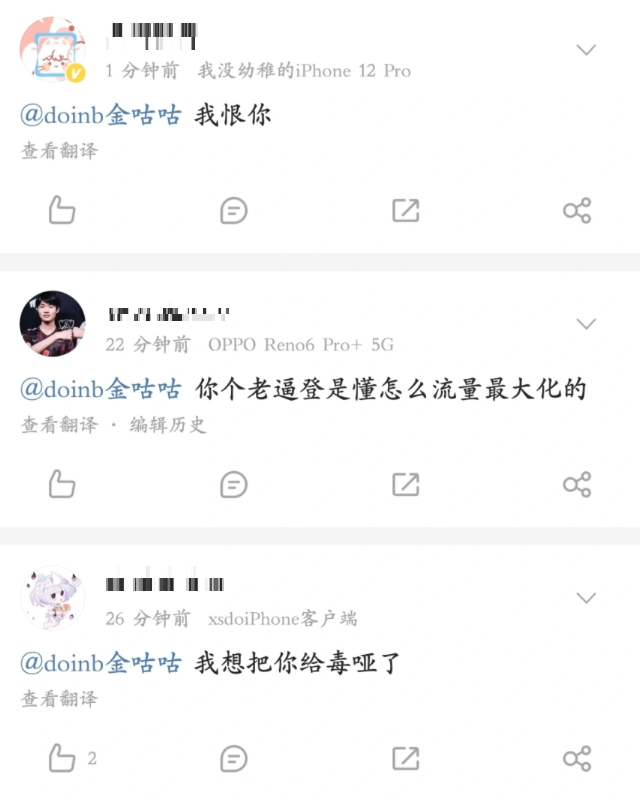Share the "流量最大化" post
Viewport: 640px width, 800px height.
[577, 484]
